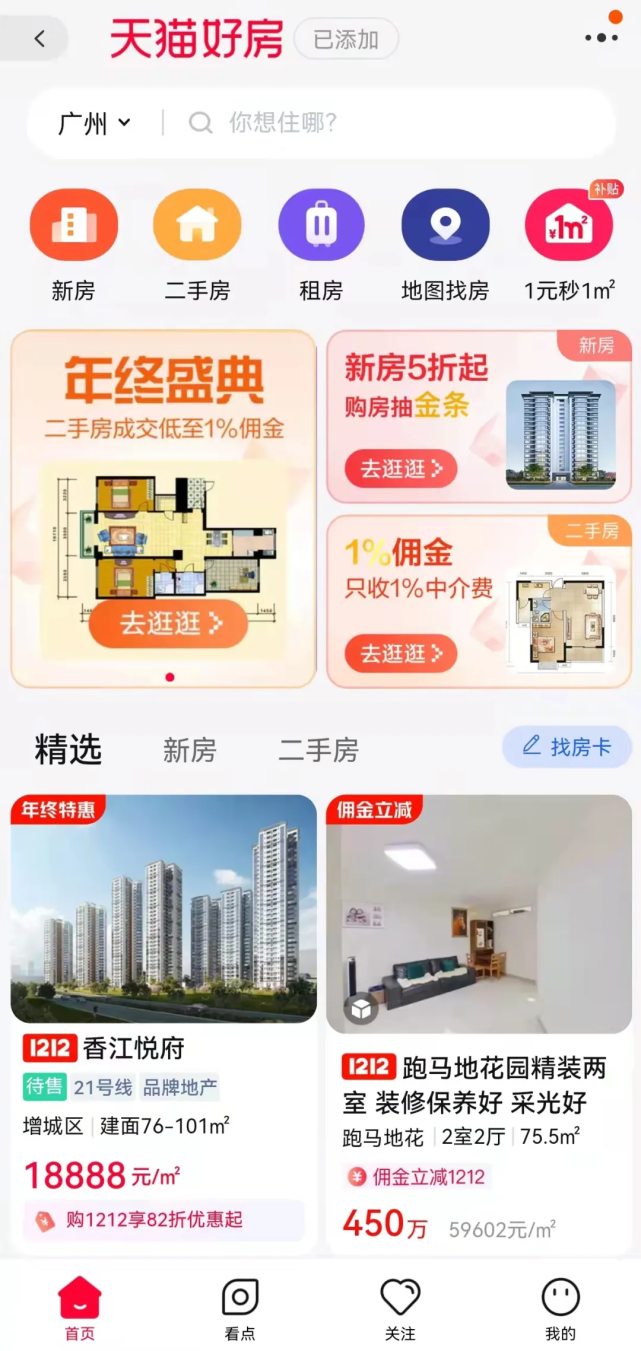The width and height of the screenshot is (641, 1351).
Task: Switch to the 新房 tab beside 精选
Action: tap(189, 750)
